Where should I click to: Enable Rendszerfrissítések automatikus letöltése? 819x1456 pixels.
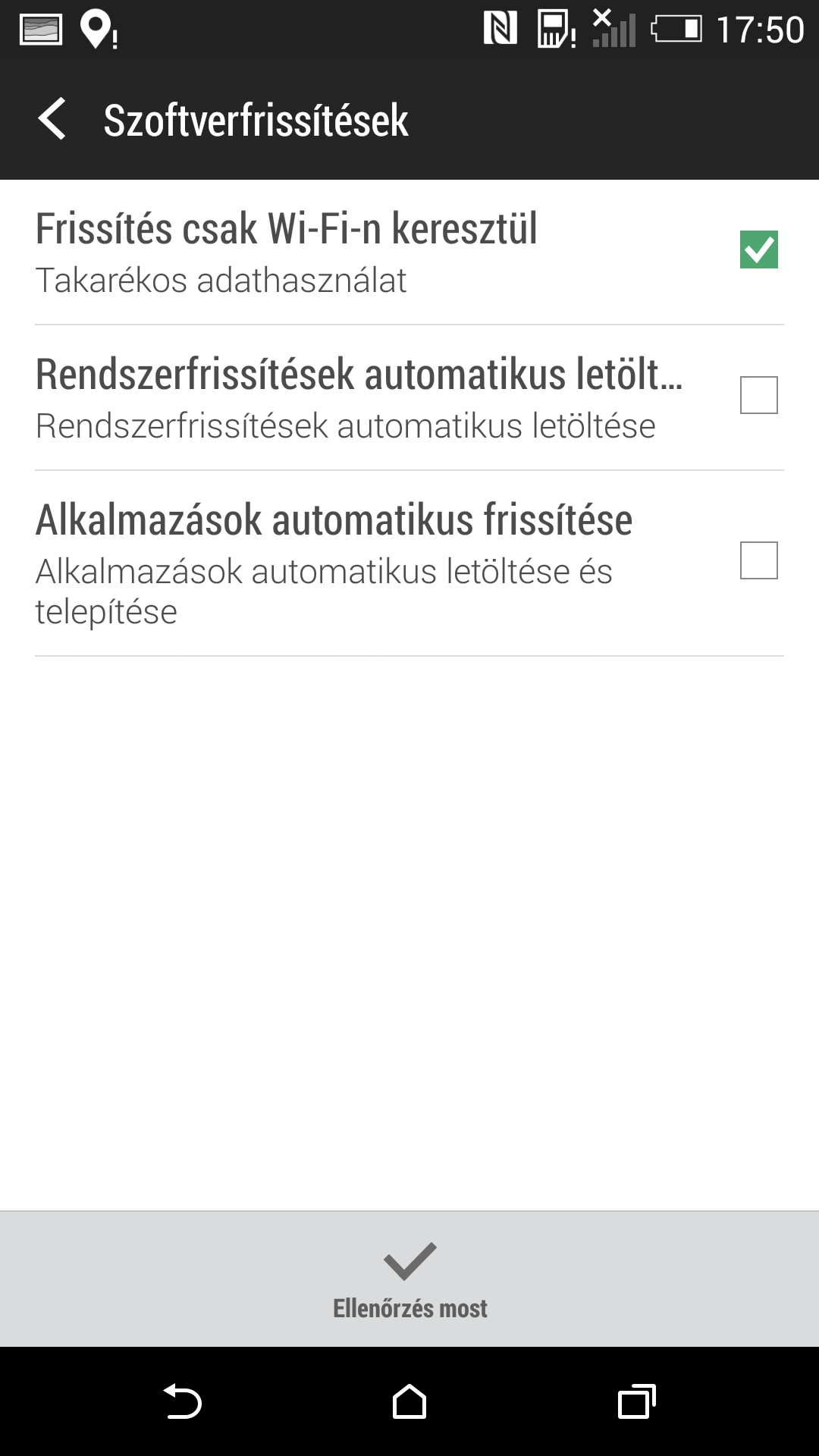click(x=758, y=394)
